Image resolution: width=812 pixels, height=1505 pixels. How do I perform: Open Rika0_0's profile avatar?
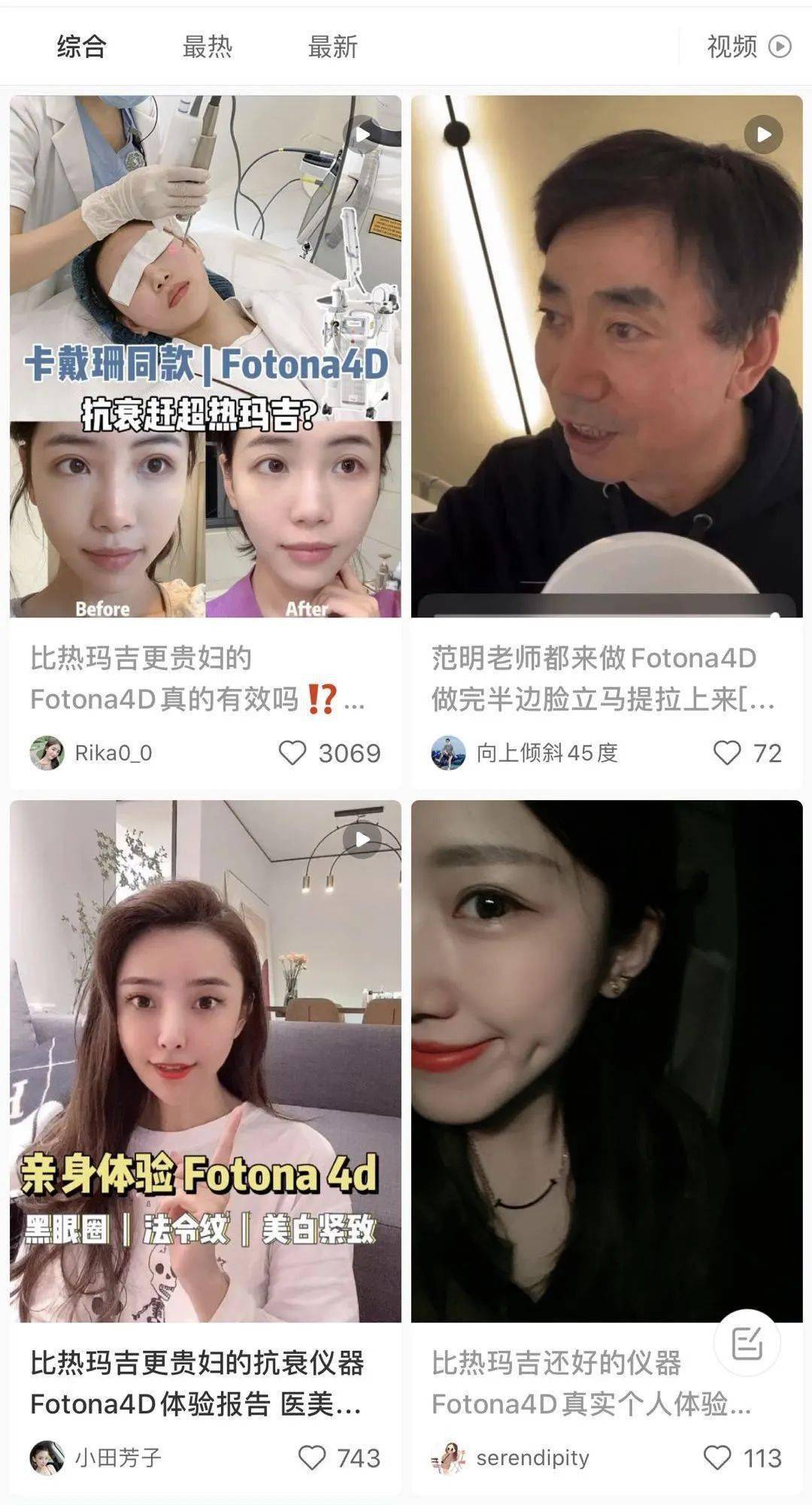click(47, 751)
